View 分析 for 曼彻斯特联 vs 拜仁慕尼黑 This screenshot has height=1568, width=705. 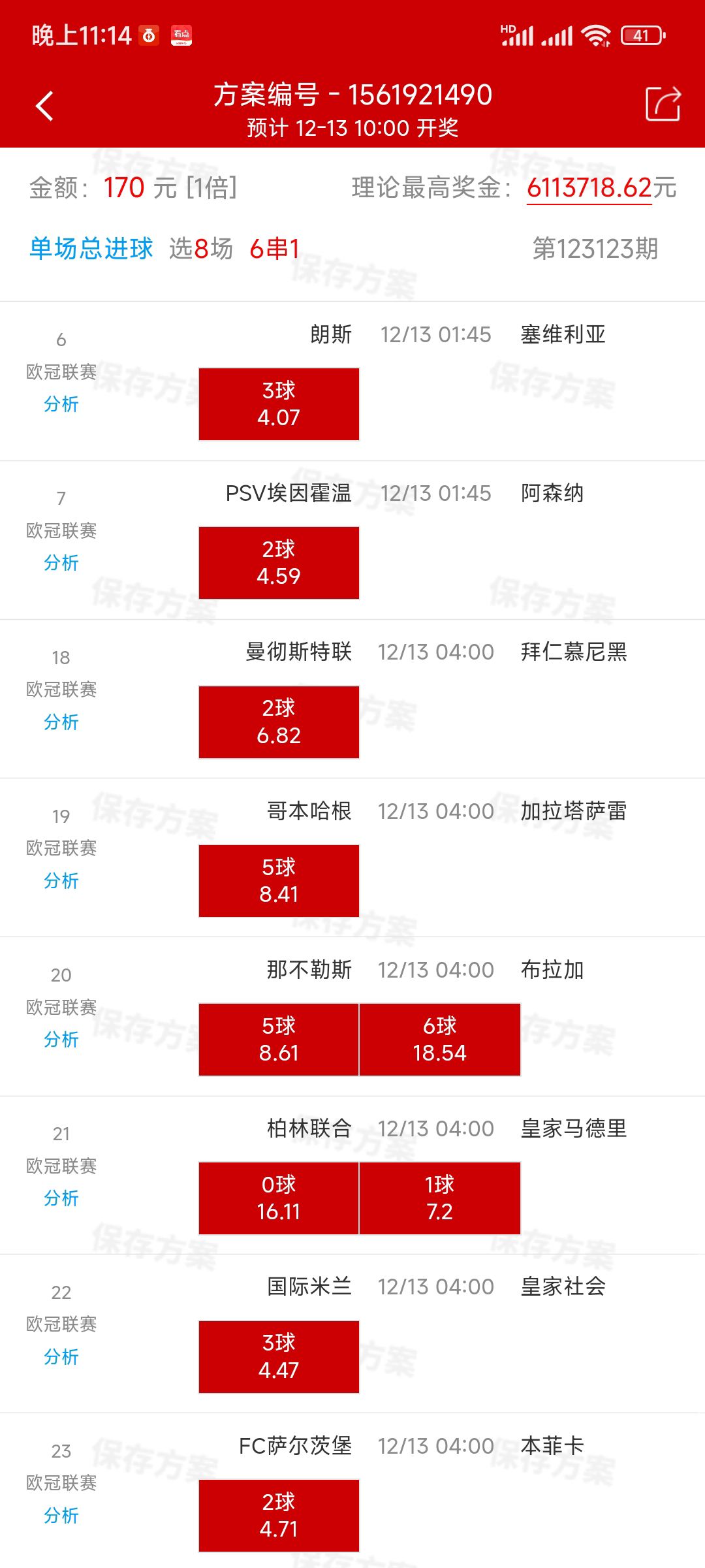[61, 722]
